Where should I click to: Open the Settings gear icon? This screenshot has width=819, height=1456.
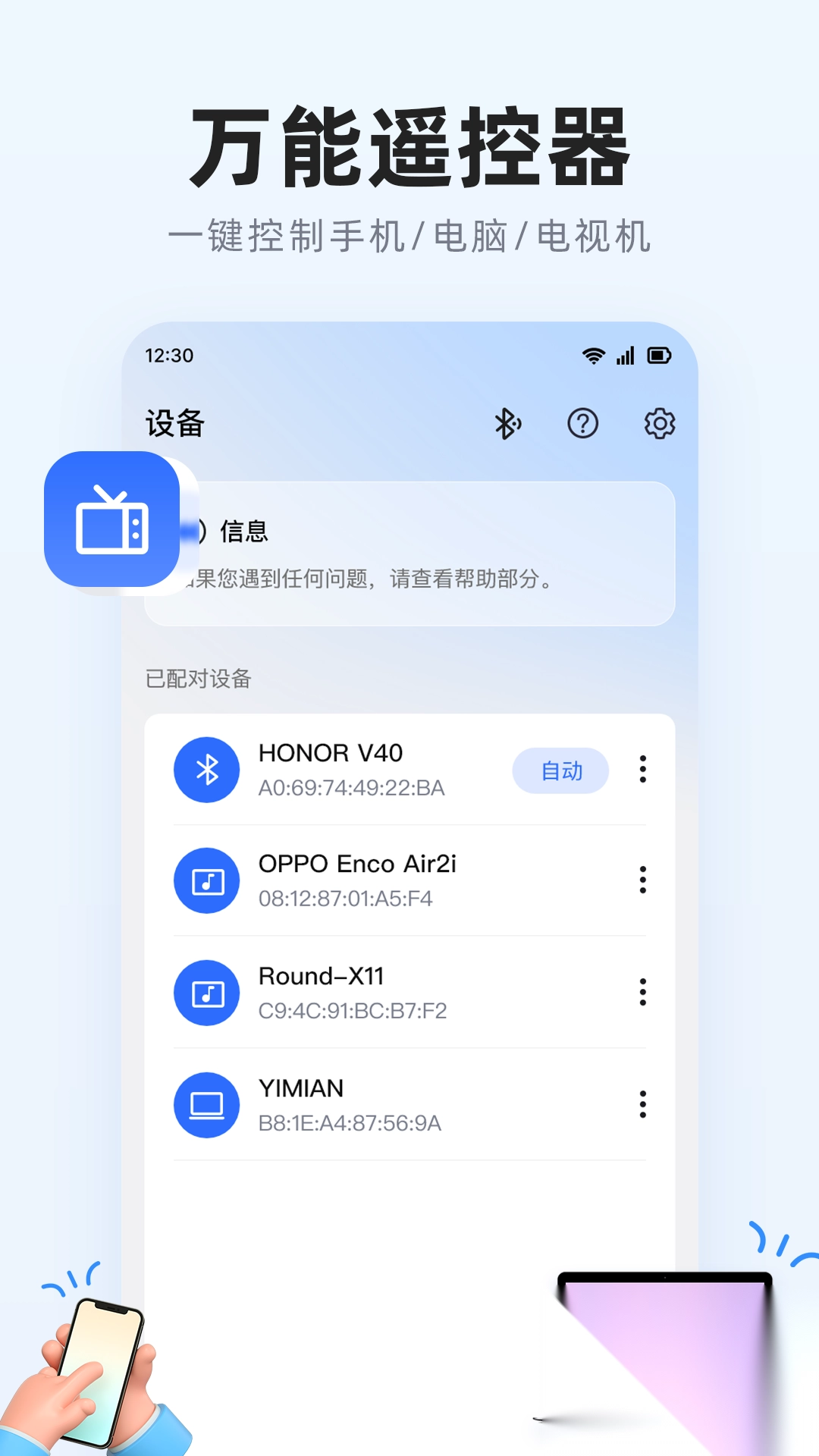tap(657, 424)
